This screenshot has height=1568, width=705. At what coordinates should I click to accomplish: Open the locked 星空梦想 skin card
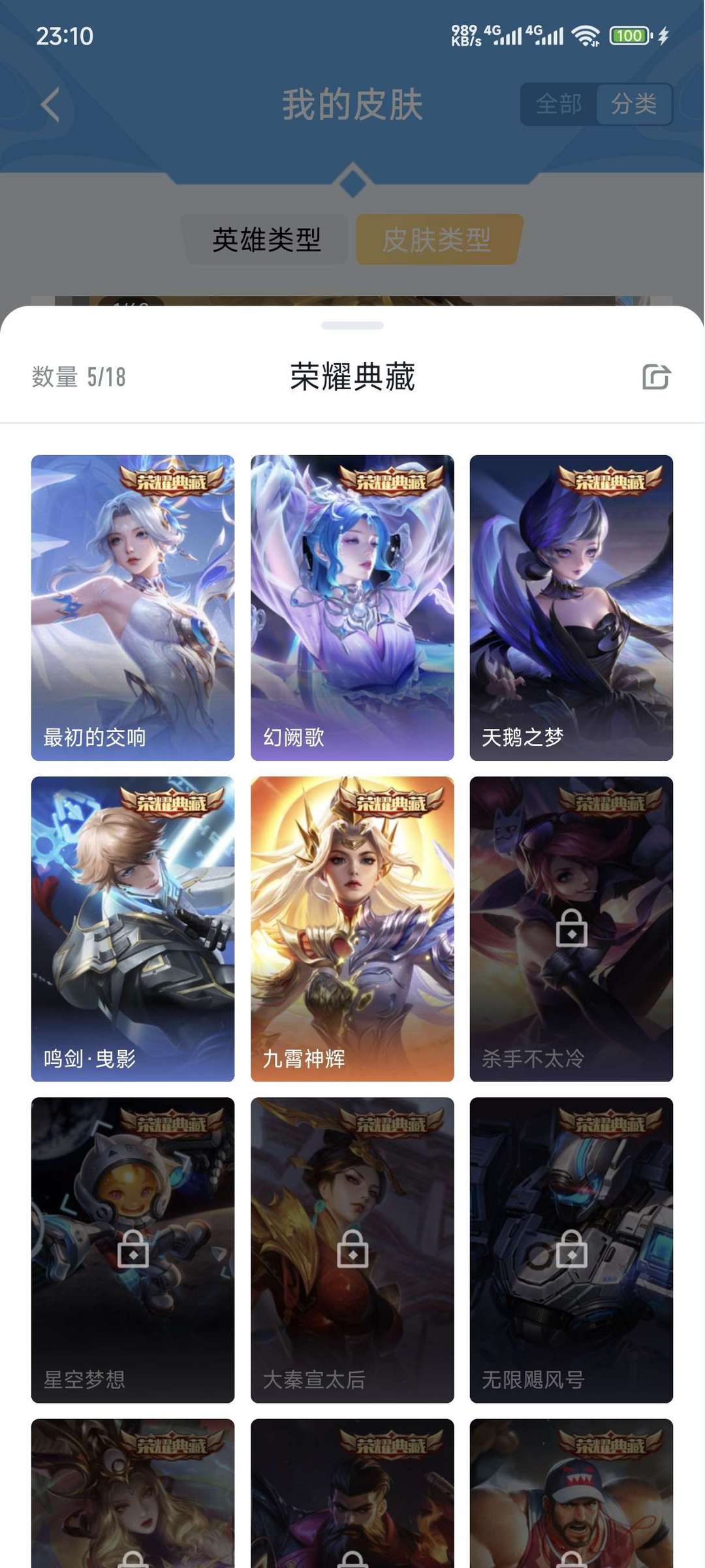pyautogui.click(x=133, y=1250)
